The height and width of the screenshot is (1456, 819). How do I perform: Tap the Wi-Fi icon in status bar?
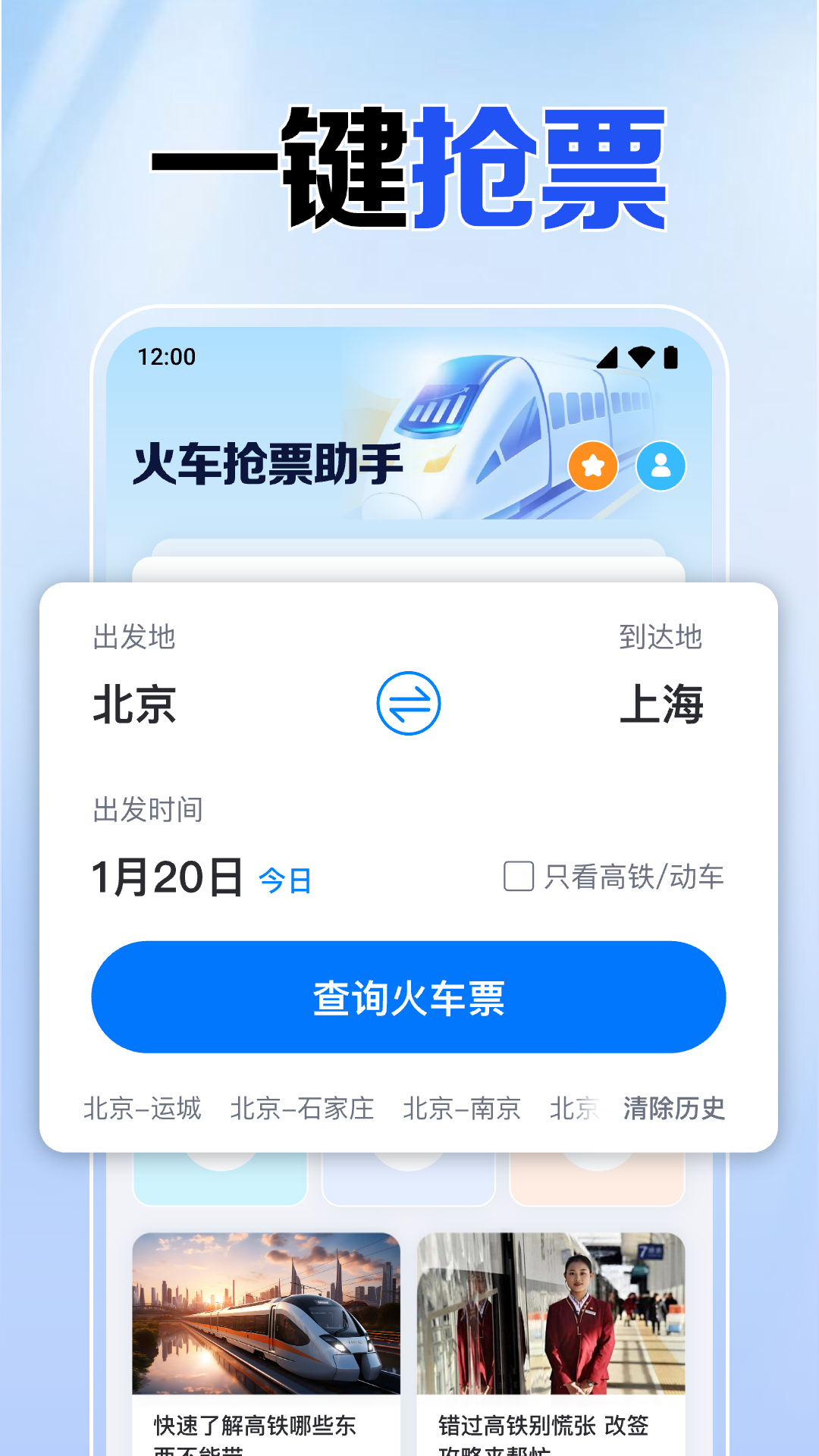point(641,355)
